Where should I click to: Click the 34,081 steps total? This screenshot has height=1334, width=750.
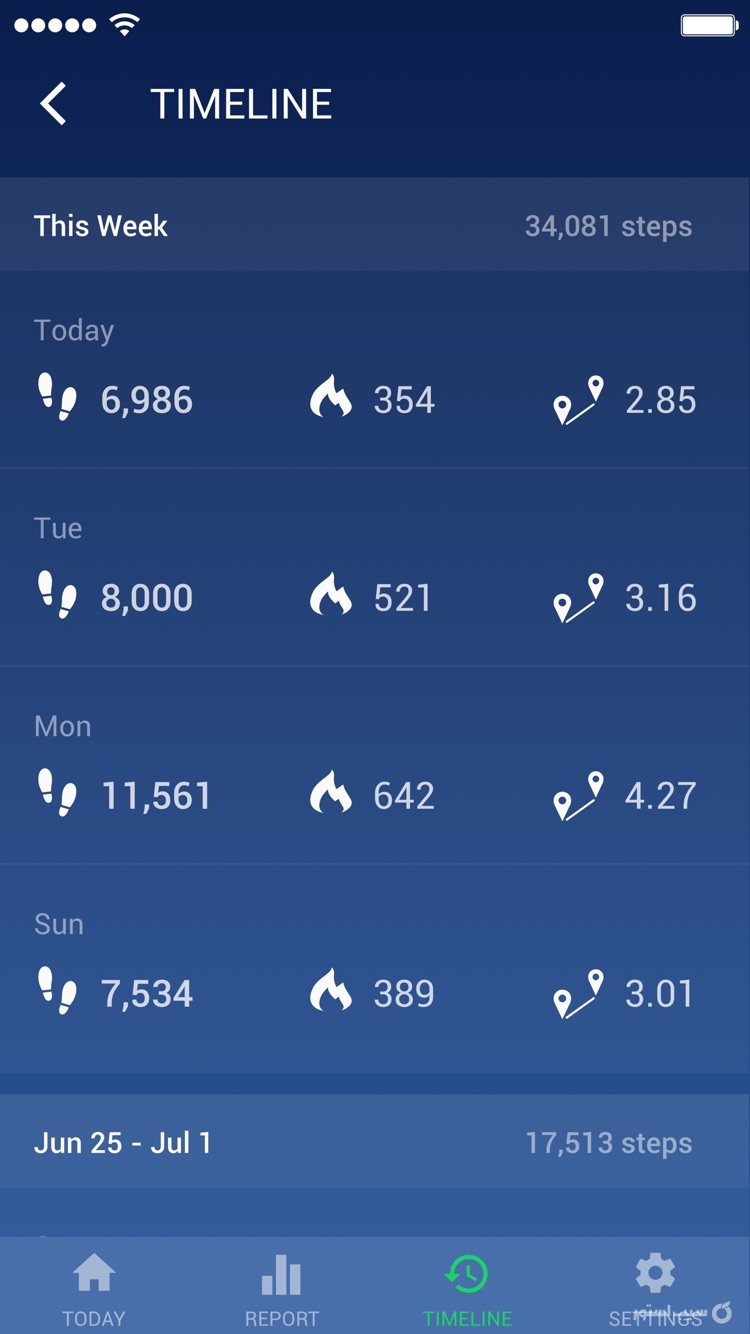click(x=608, y=226)
